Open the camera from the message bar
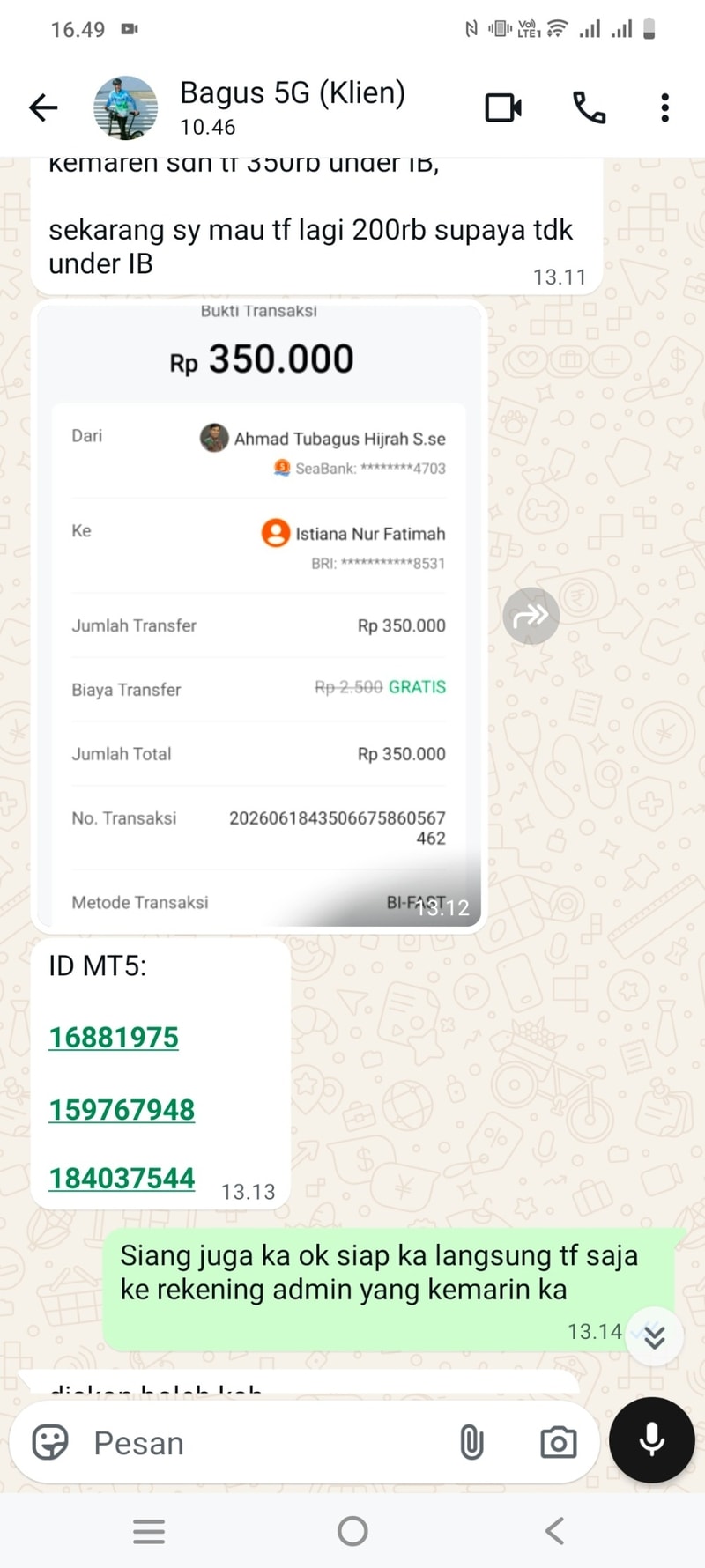Image resolution: width=705 pixels, height=1568 pixels. click(558, 1443)
